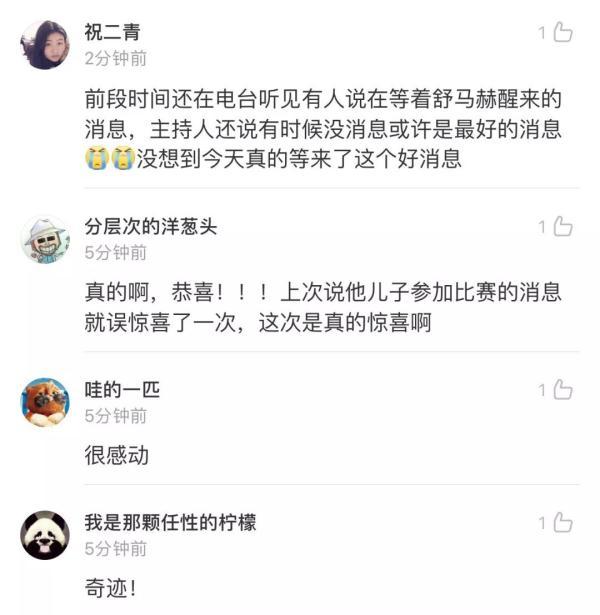600x615 pixels.
Task: Open 分层次的洋葱头's avatar
Action: 45,239
